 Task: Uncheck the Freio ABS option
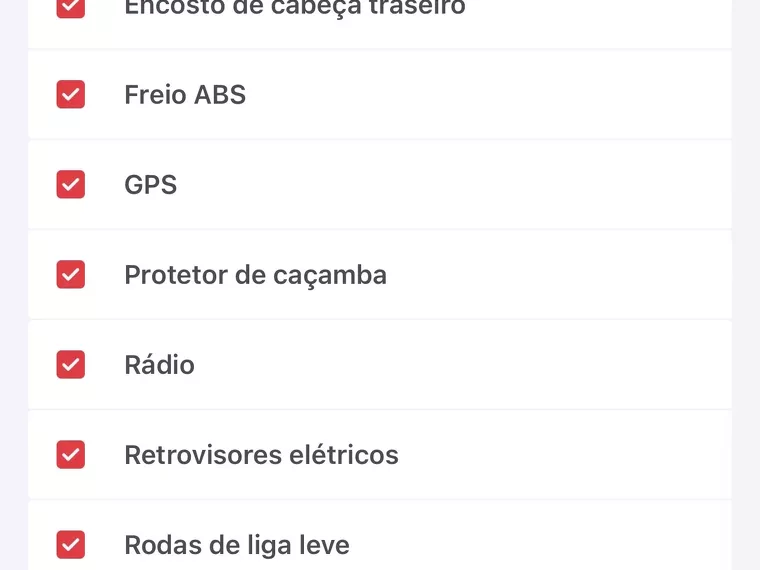[70, 95]
